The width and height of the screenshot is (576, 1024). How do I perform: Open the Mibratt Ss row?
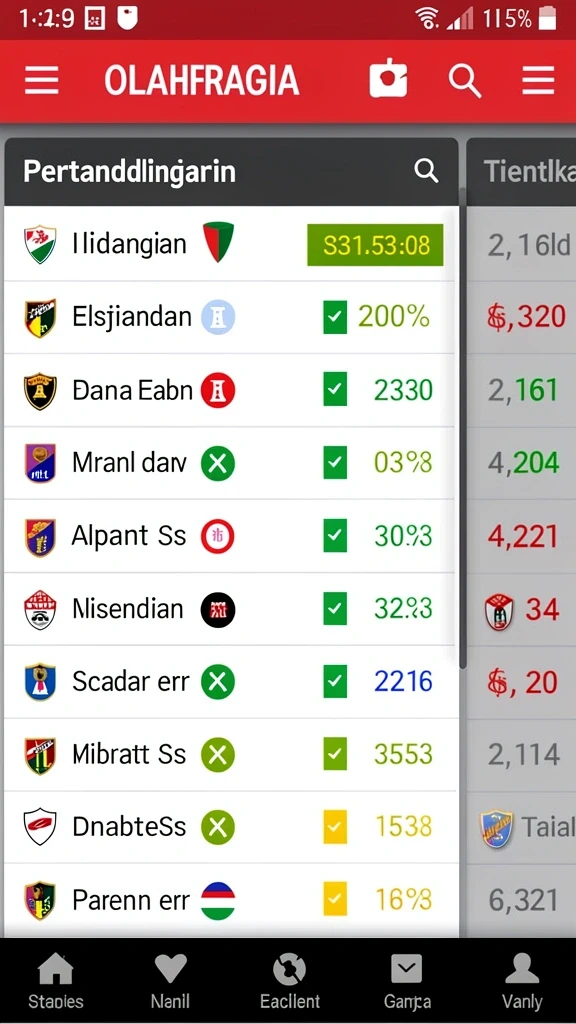229,754
